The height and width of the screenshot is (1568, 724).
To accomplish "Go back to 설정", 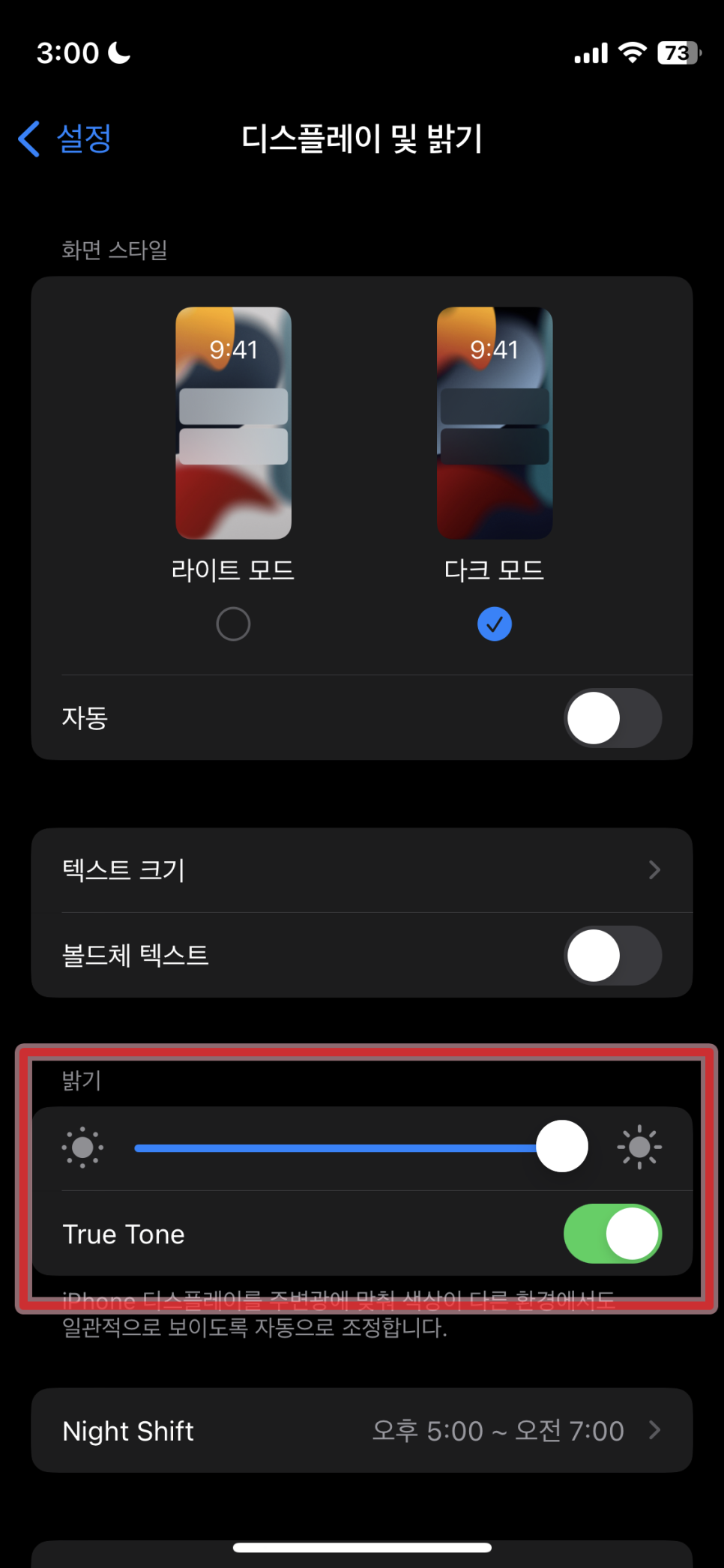I will (x=65, y=139).
